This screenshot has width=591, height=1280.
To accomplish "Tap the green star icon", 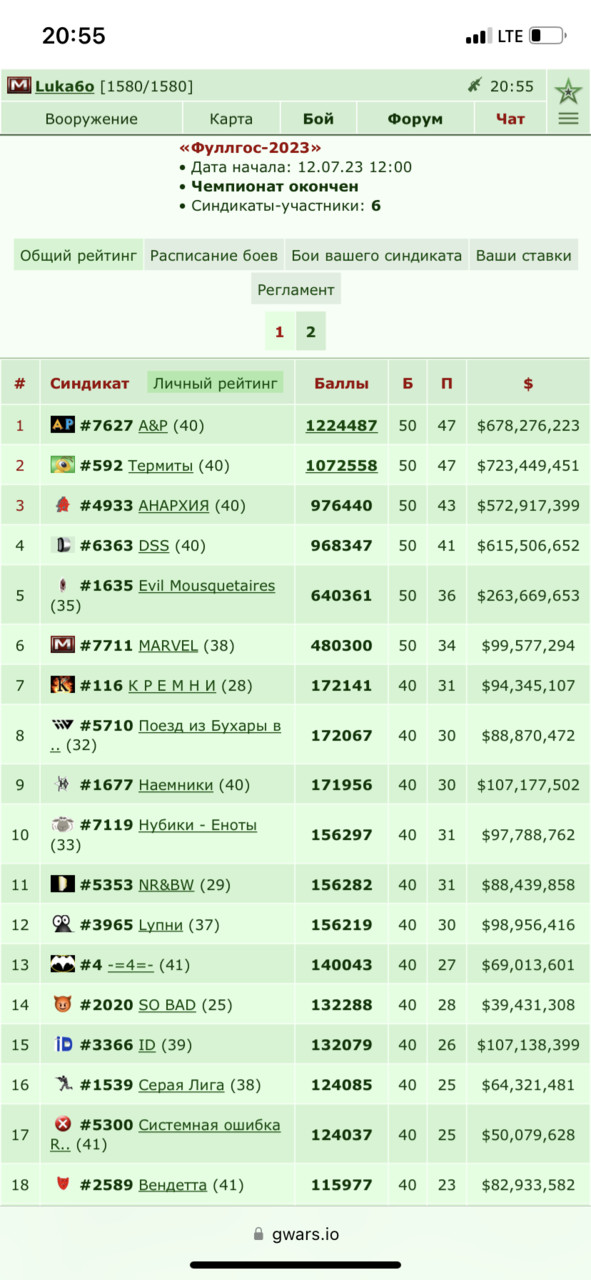I will tap(568, 91).
